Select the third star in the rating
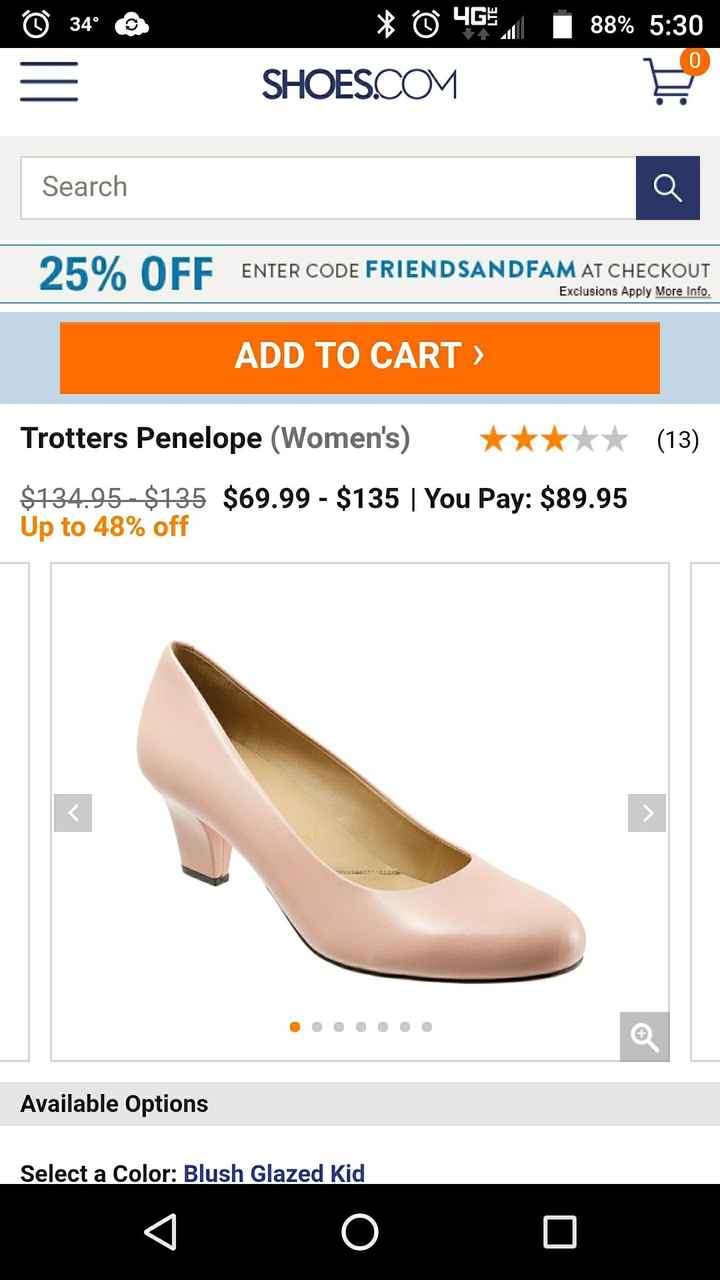720x1280 pixels. [553, 437]
